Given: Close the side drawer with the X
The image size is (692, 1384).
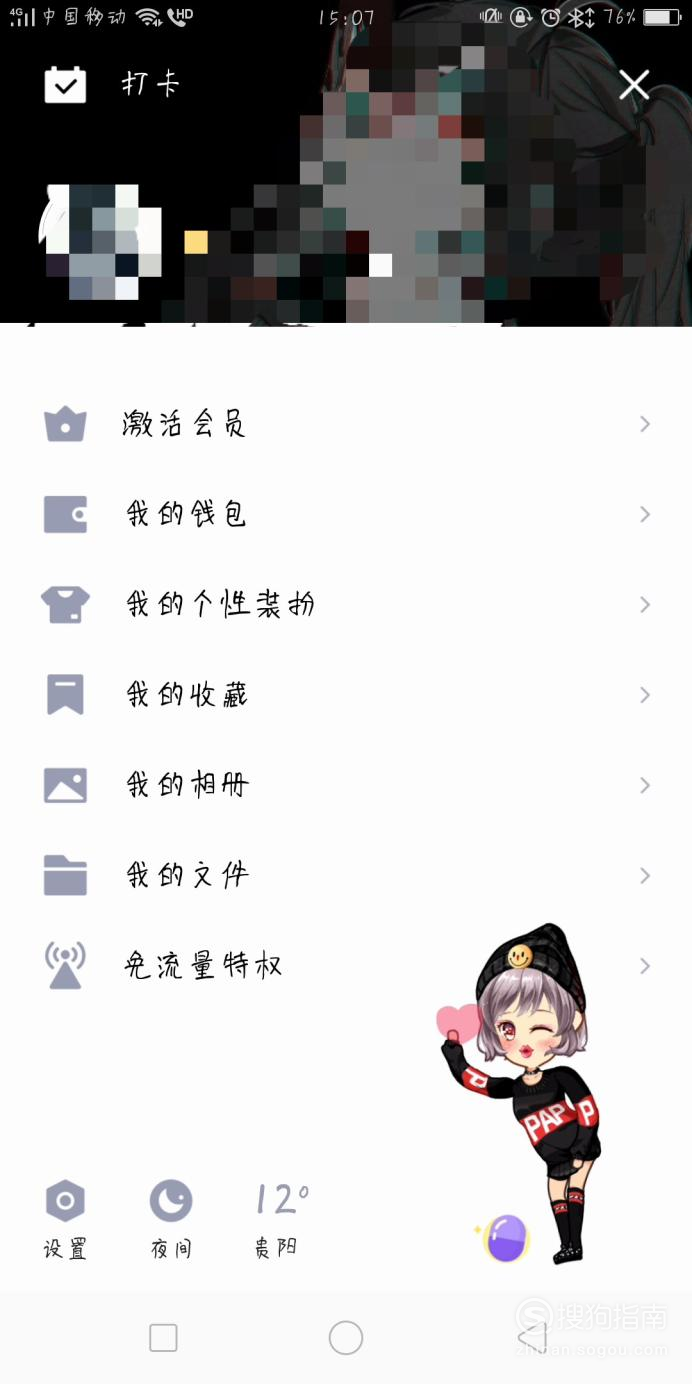Looking at the screenshot, I should 634,85.
